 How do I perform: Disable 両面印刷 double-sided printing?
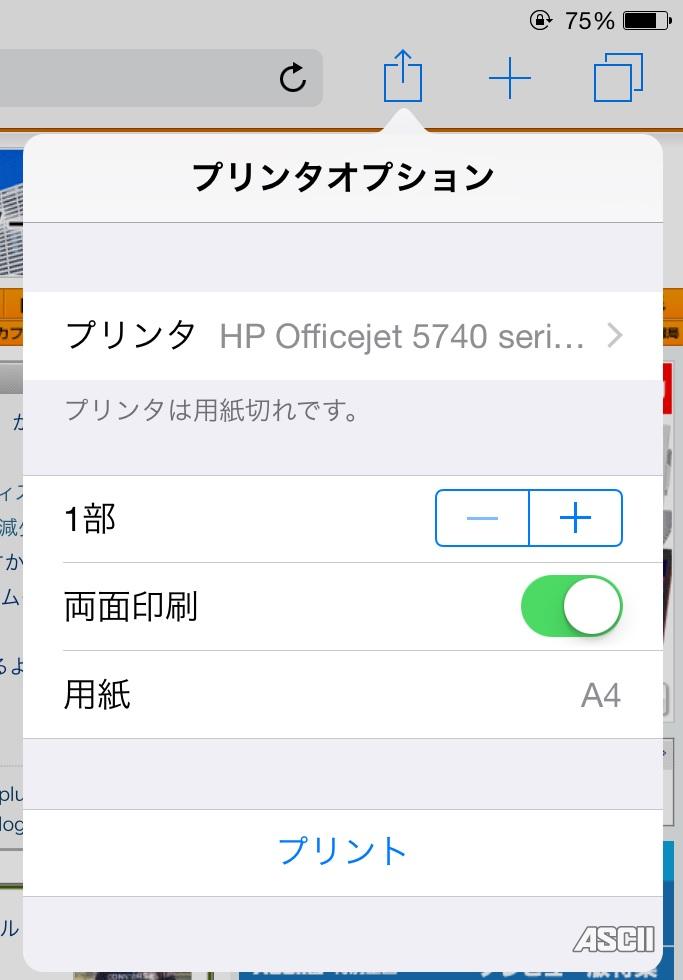pos(571,606)
